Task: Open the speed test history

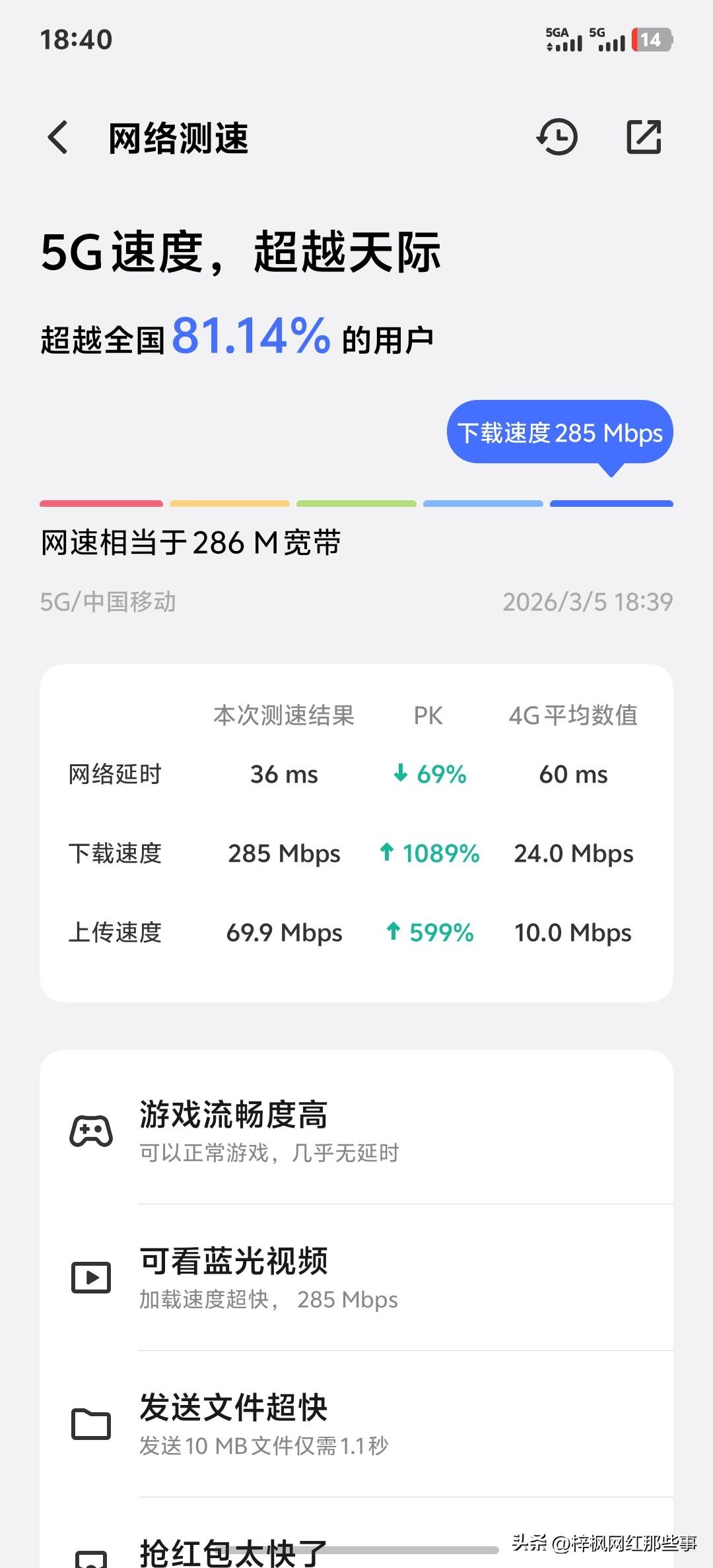Action: pyautogui.click(x=558, y=137)
